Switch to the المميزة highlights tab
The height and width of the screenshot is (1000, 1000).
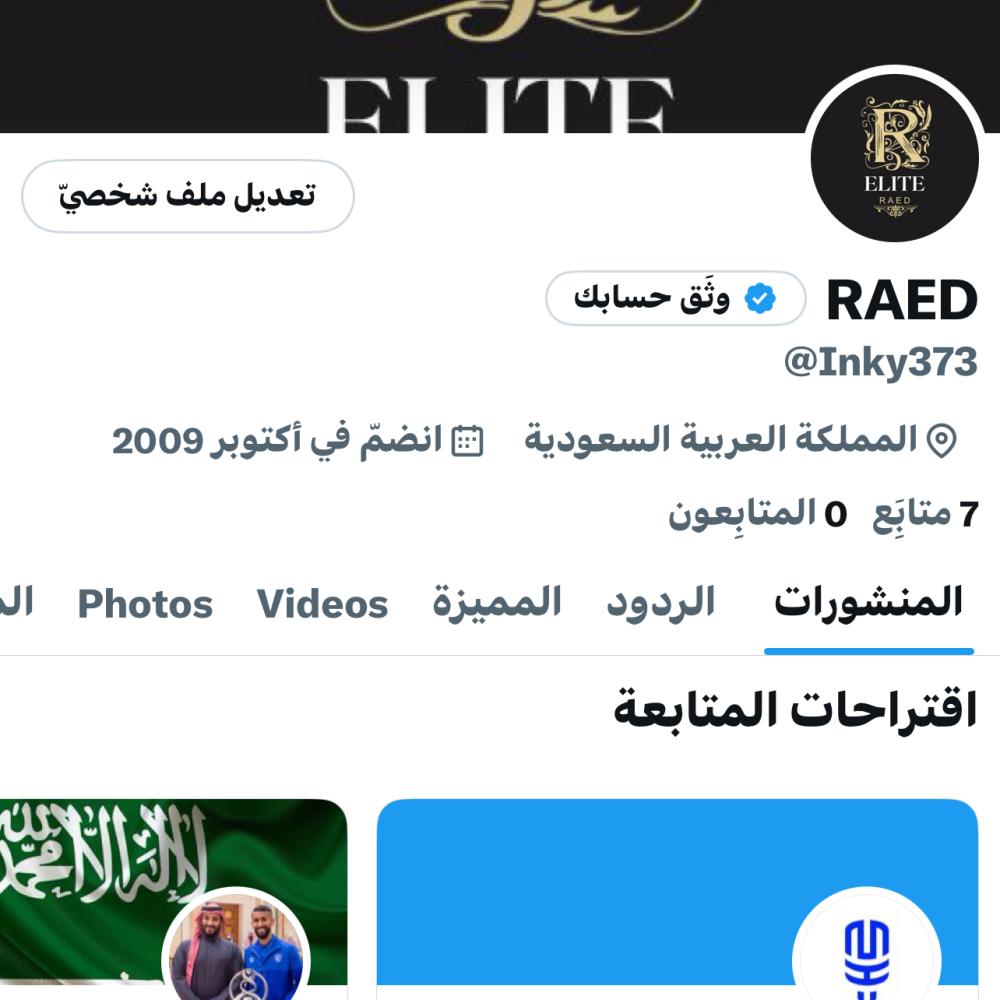pos(497,603)
